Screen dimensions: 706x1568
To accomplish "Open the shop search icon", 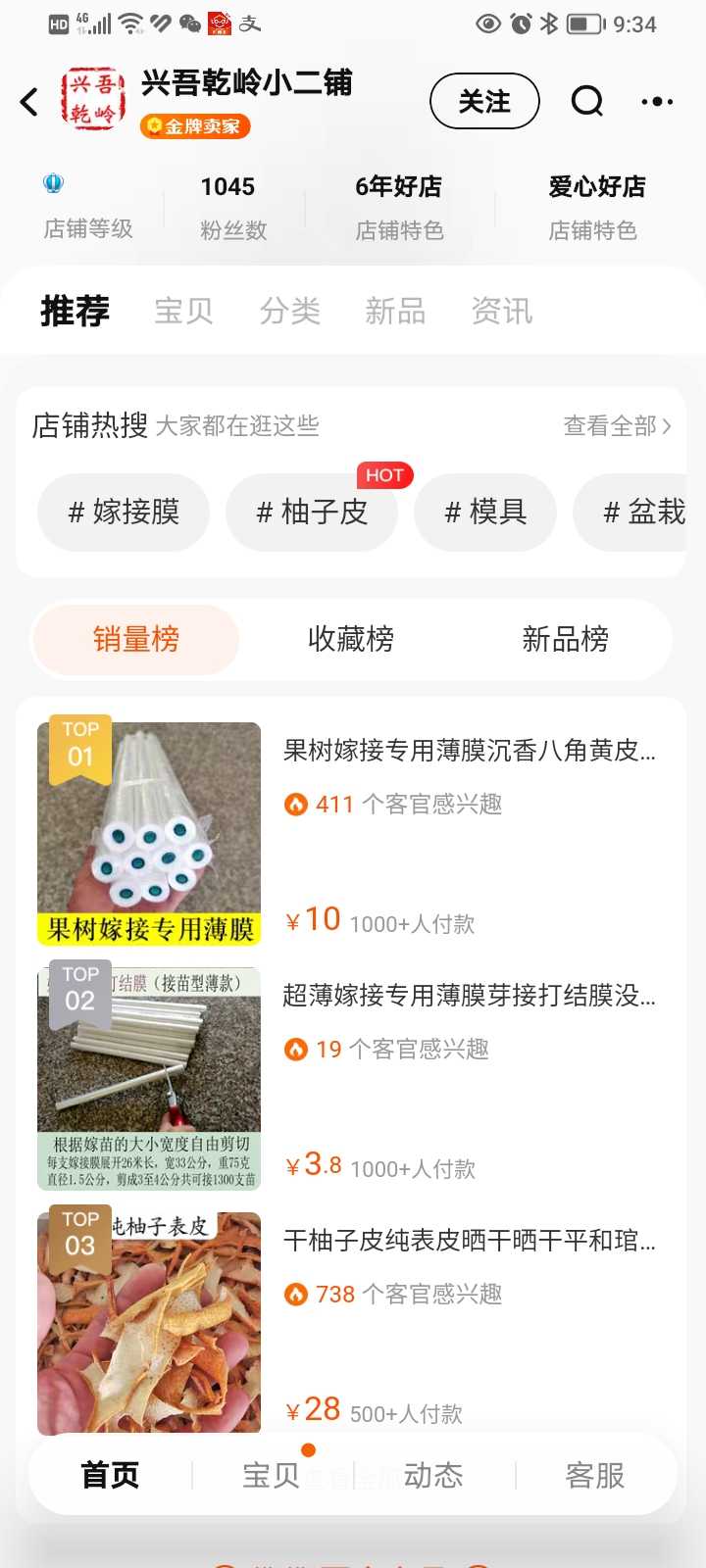I will pyautogui.click(x=586, y=101).
